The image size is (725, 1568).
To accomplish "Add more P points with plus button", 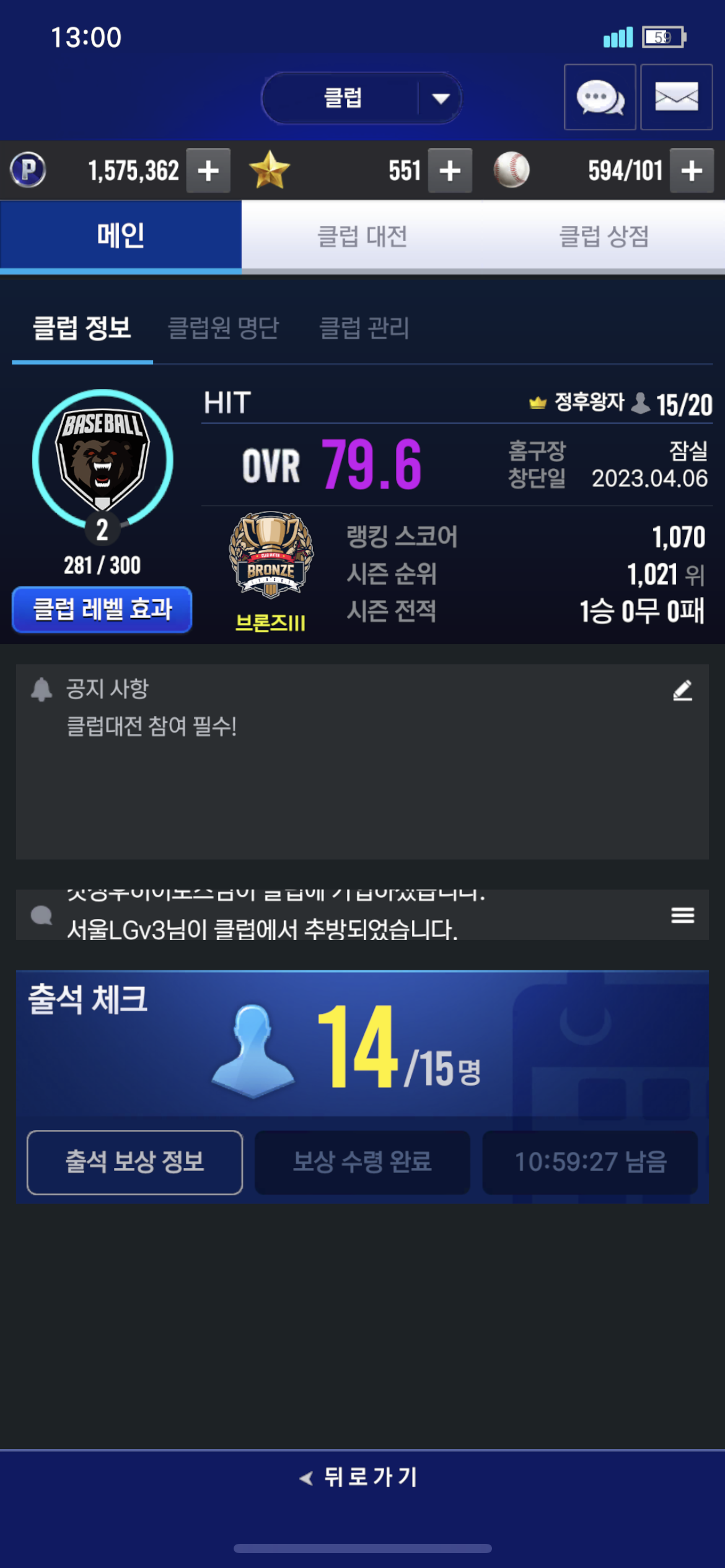I will [208, 170].
